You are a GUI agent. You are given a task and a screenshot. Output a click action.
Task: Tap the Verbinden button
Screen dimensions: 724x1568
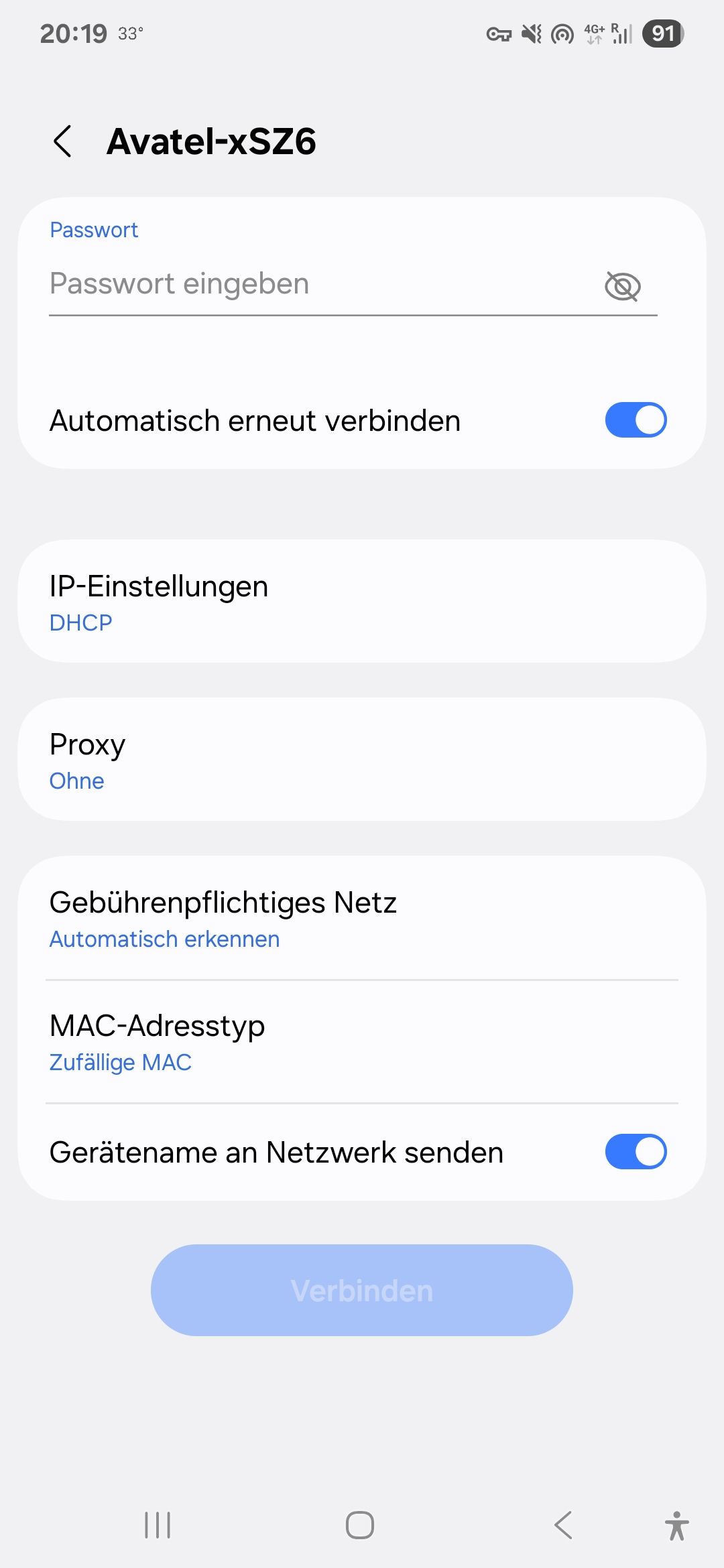(362, 1291)
